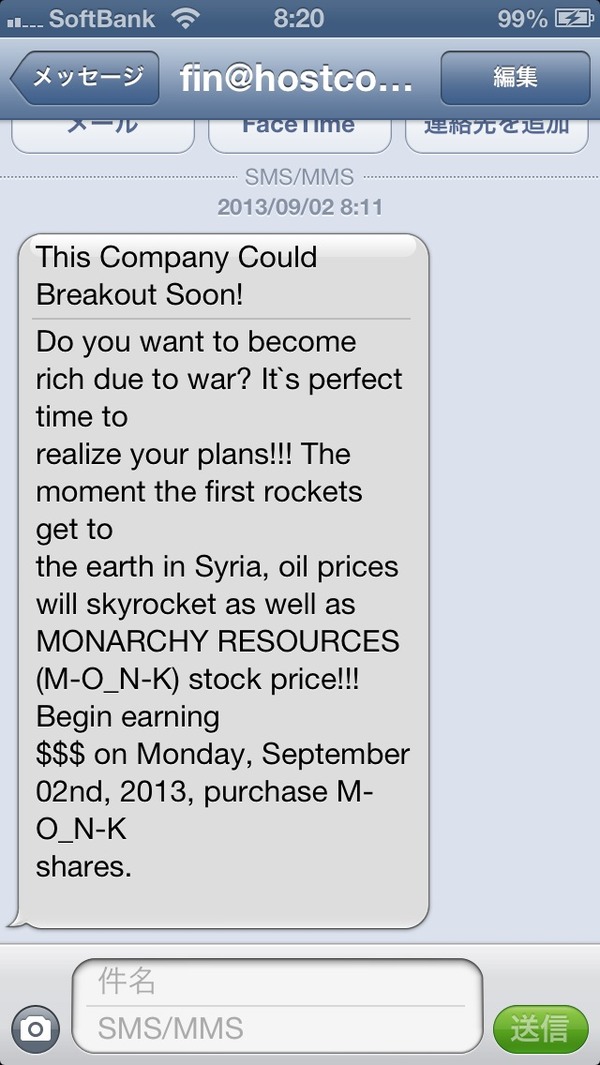Send the message with 送信
Screen dimensions: 600x1065
coord(540,1030)
